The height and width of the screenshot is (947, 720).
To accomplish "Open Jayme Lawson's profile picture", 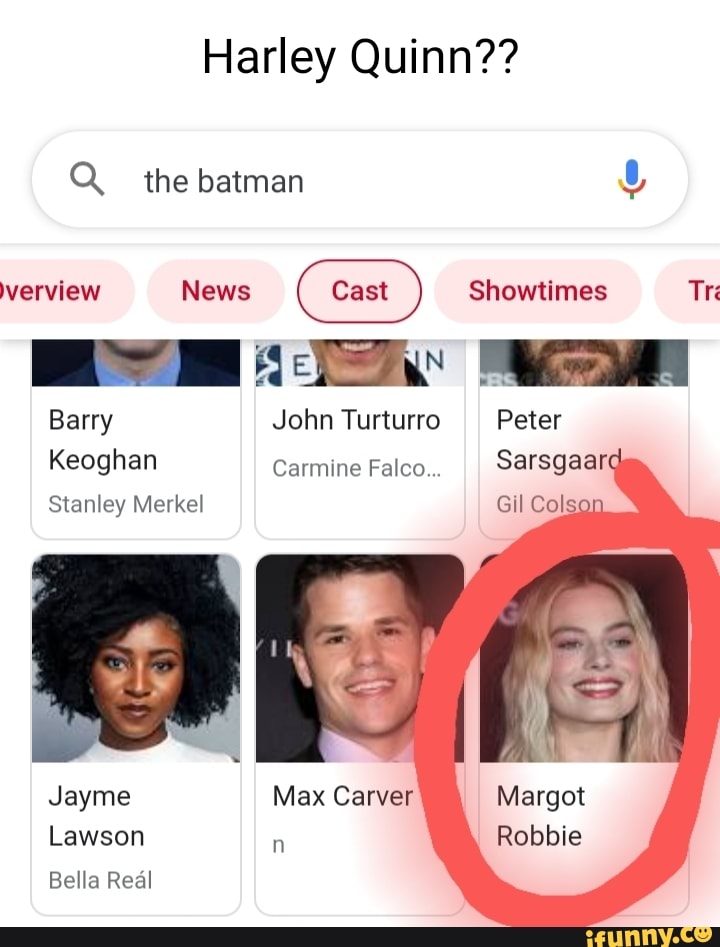I will (x=136, y=655).
